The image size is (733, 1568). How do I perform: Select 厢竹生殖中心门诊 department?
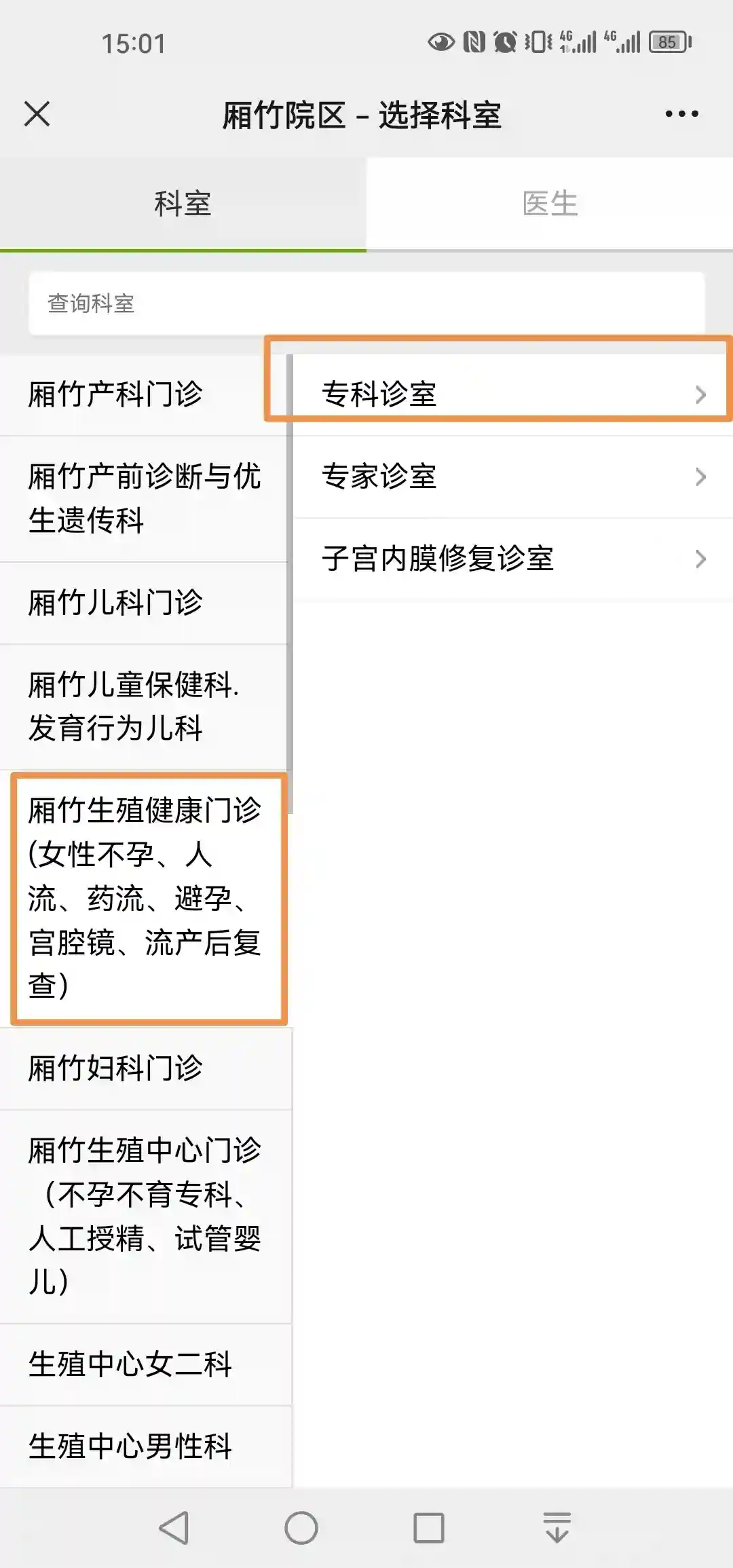point(144,1216)
